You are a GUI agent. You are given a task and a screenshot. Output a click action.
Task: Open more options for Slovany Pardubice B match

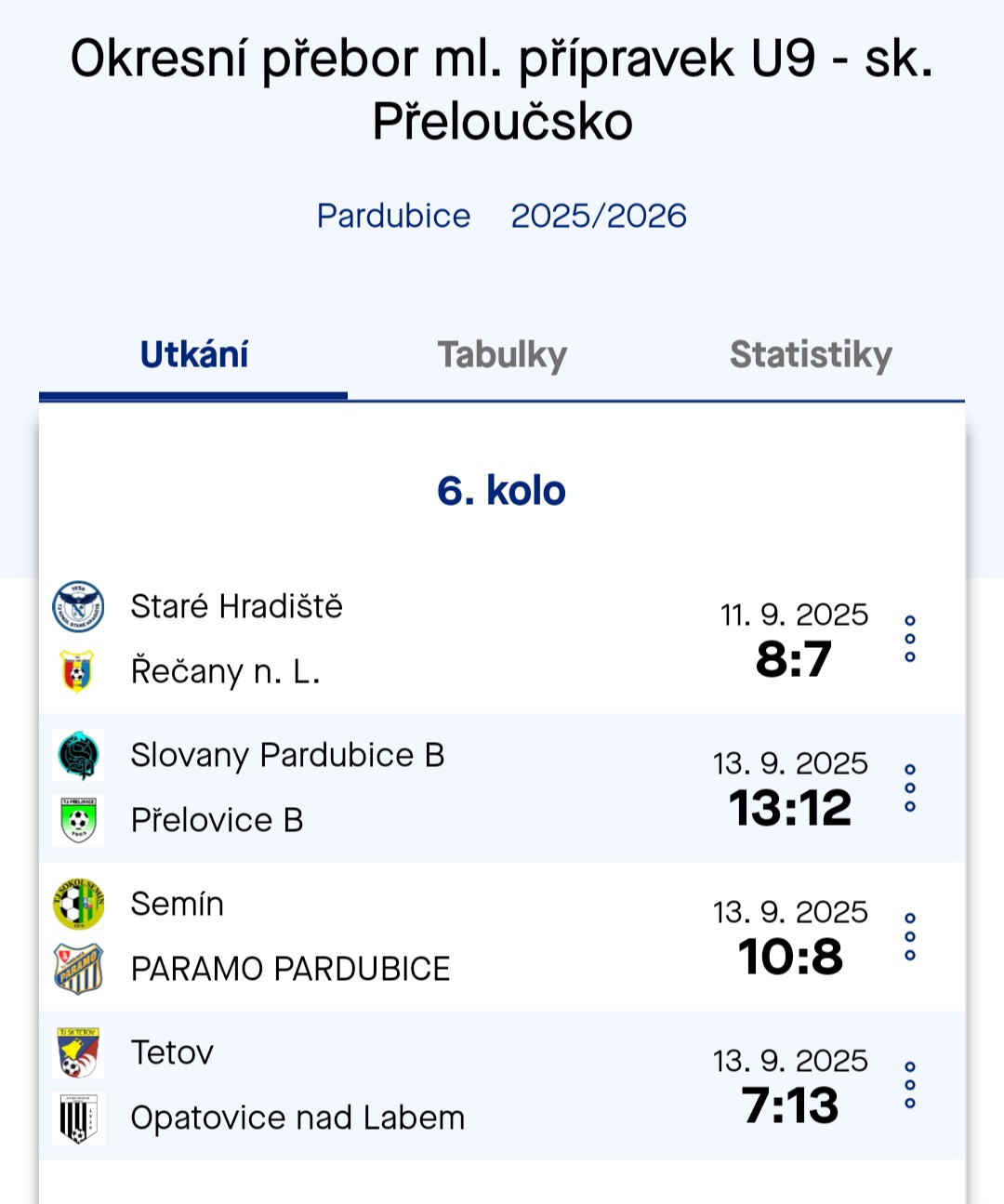910,787
